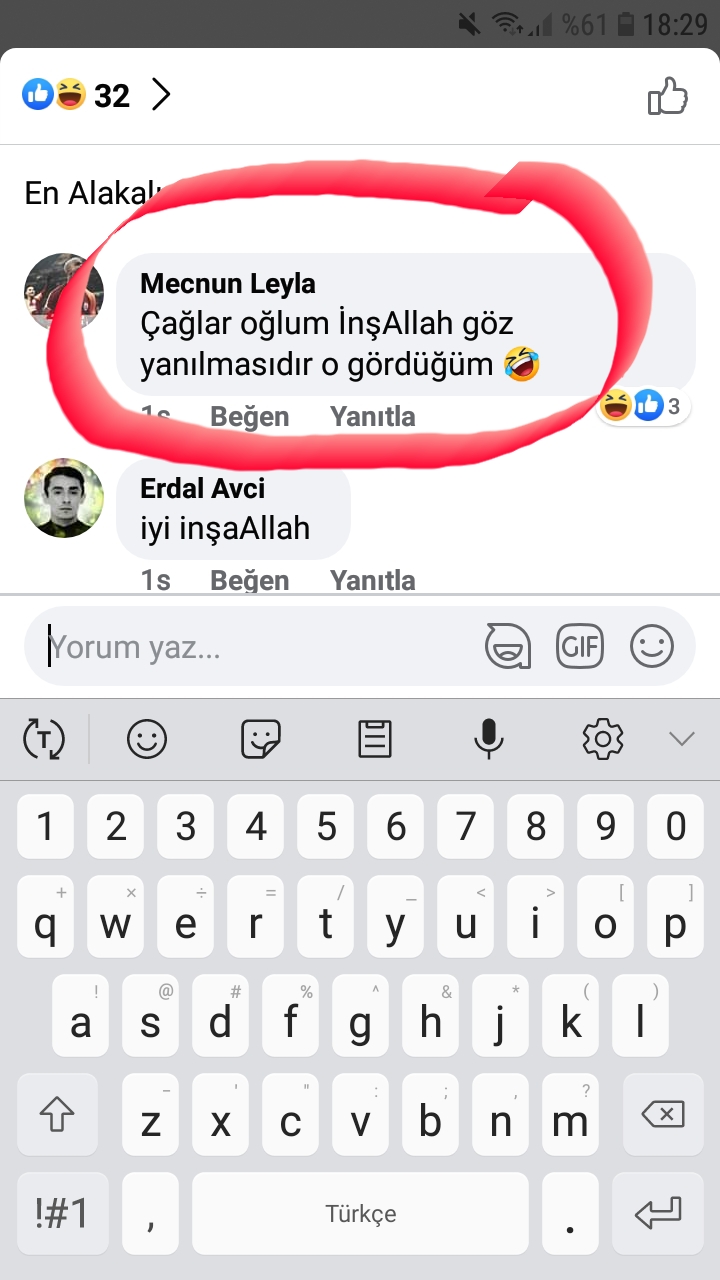Switch to symbols with the !#1 key
Viewport: 720px width, 1280px height.
coord(62,1213)
